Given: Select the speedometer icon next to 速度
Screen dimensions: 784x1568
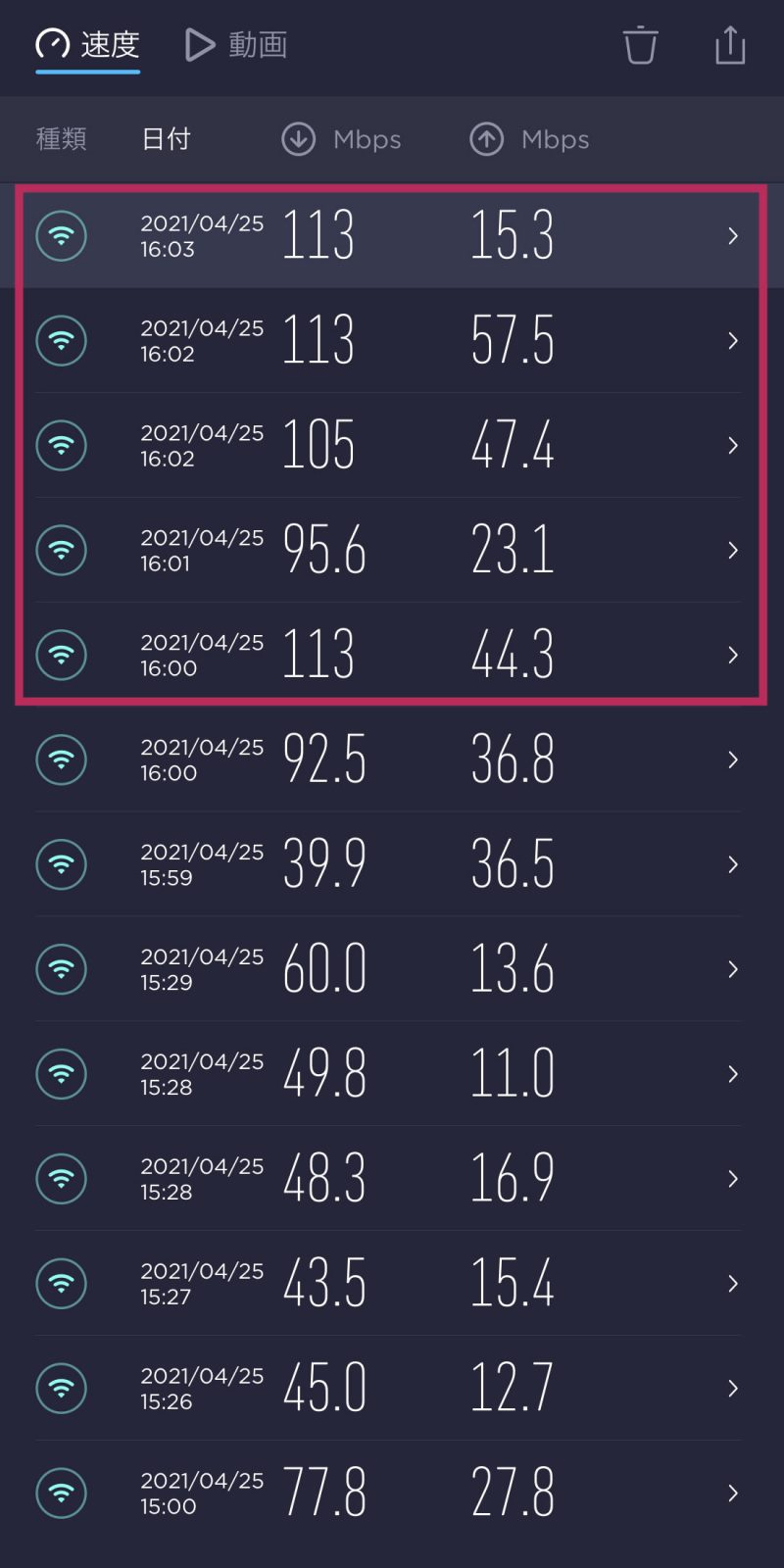Looking at the screenshot, I should click(54, 43).
